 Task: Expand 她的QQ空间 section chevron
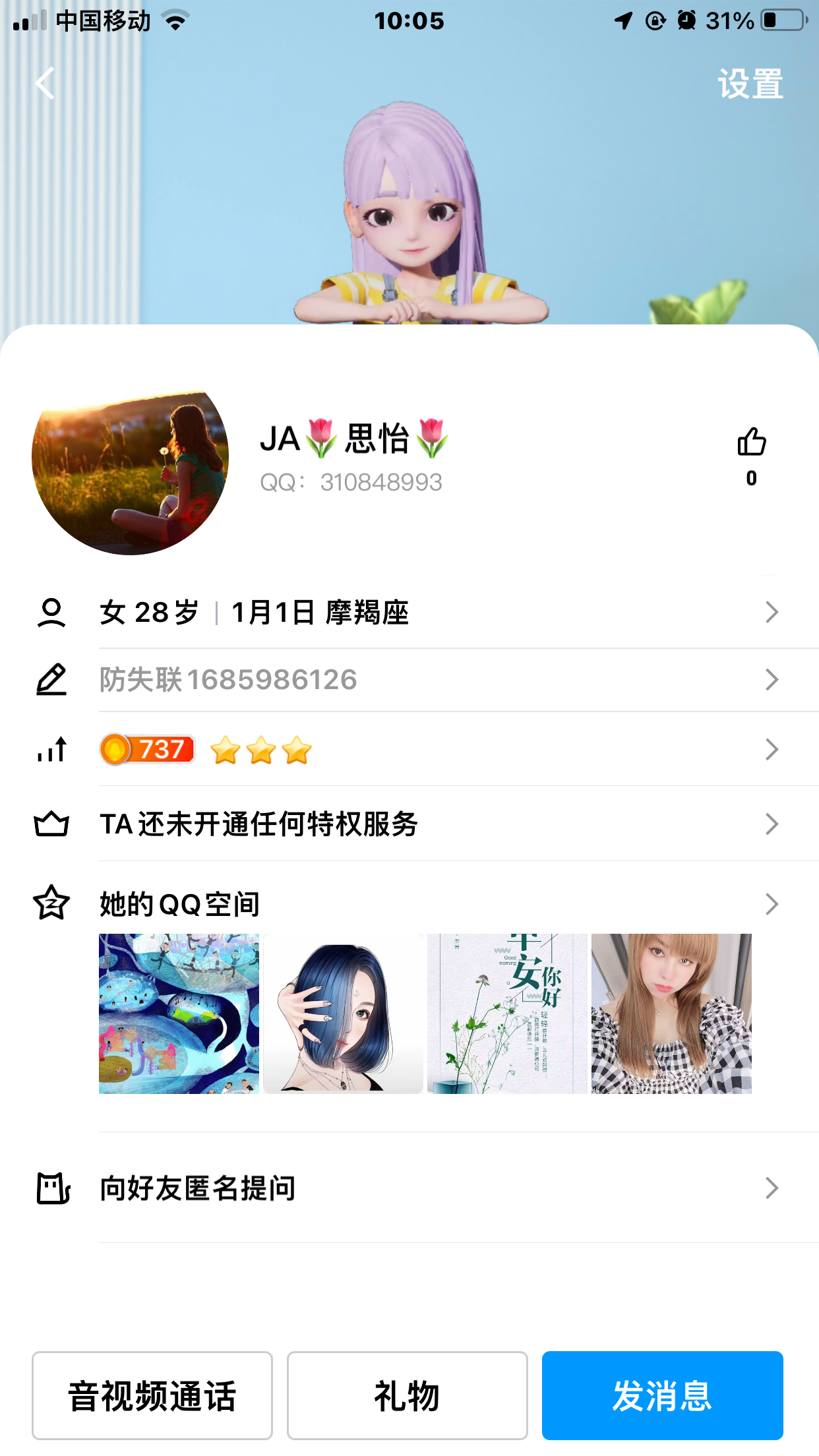pos(772,905)
